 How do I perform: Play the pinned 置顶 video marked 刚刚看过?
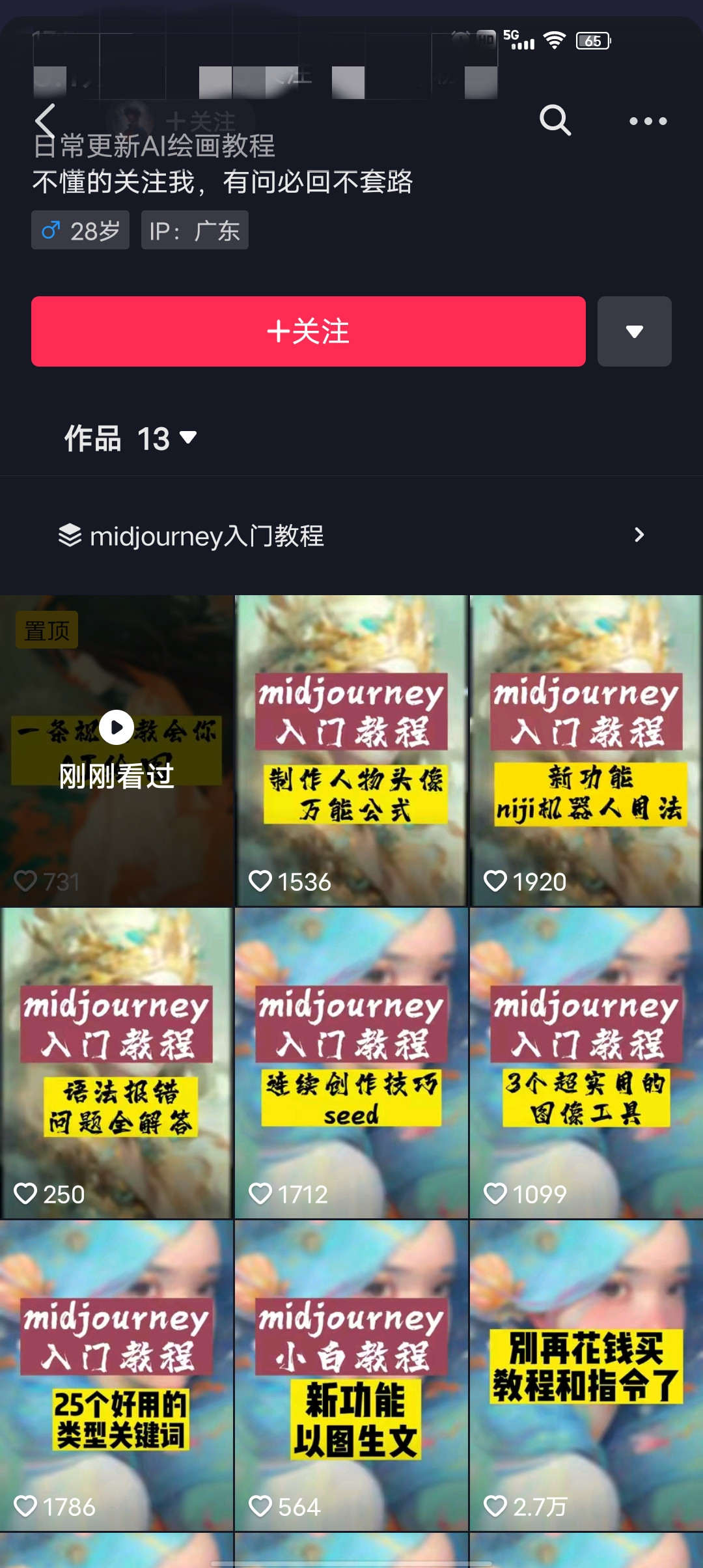(117, 750)
